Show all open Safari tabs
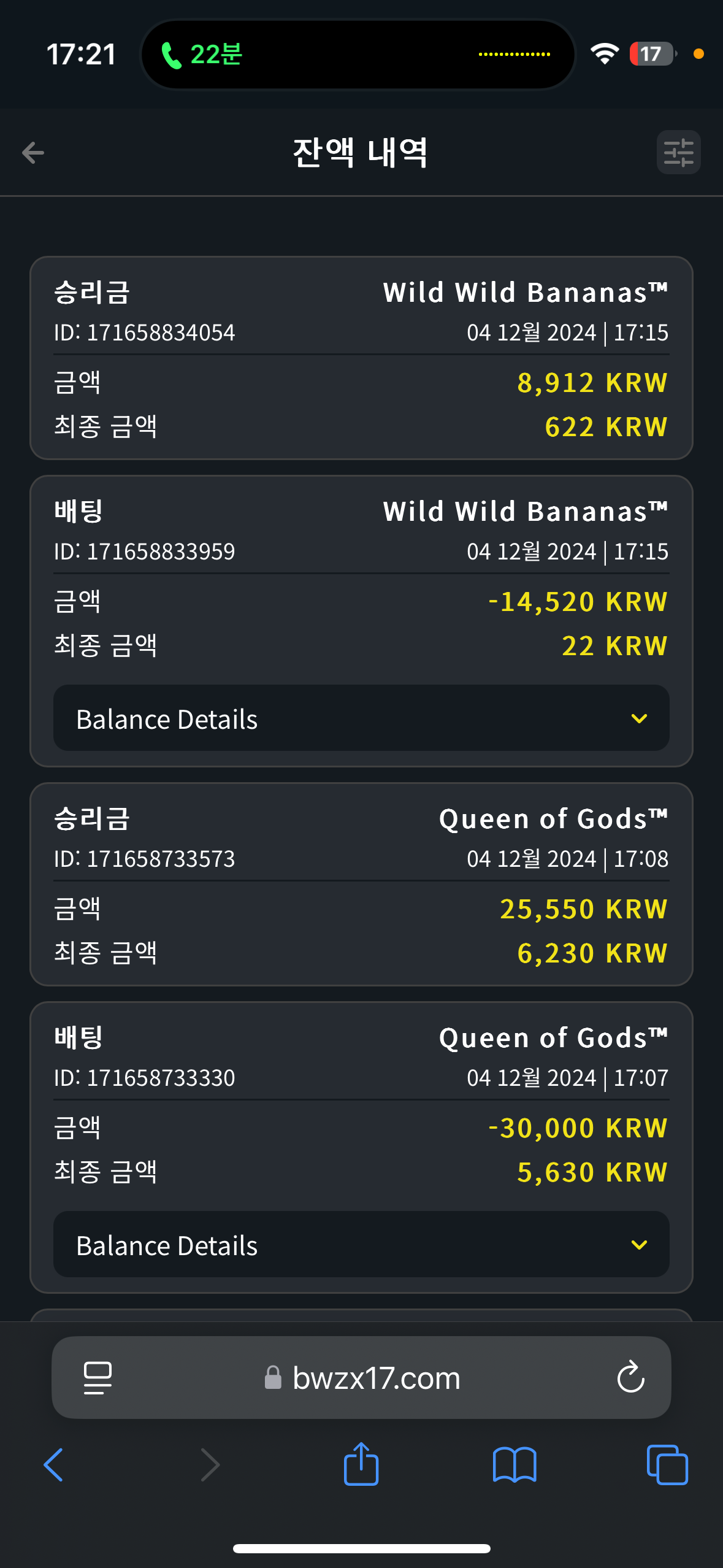This screenshot has width=723, height=1568. click(x=667, y=1465)
